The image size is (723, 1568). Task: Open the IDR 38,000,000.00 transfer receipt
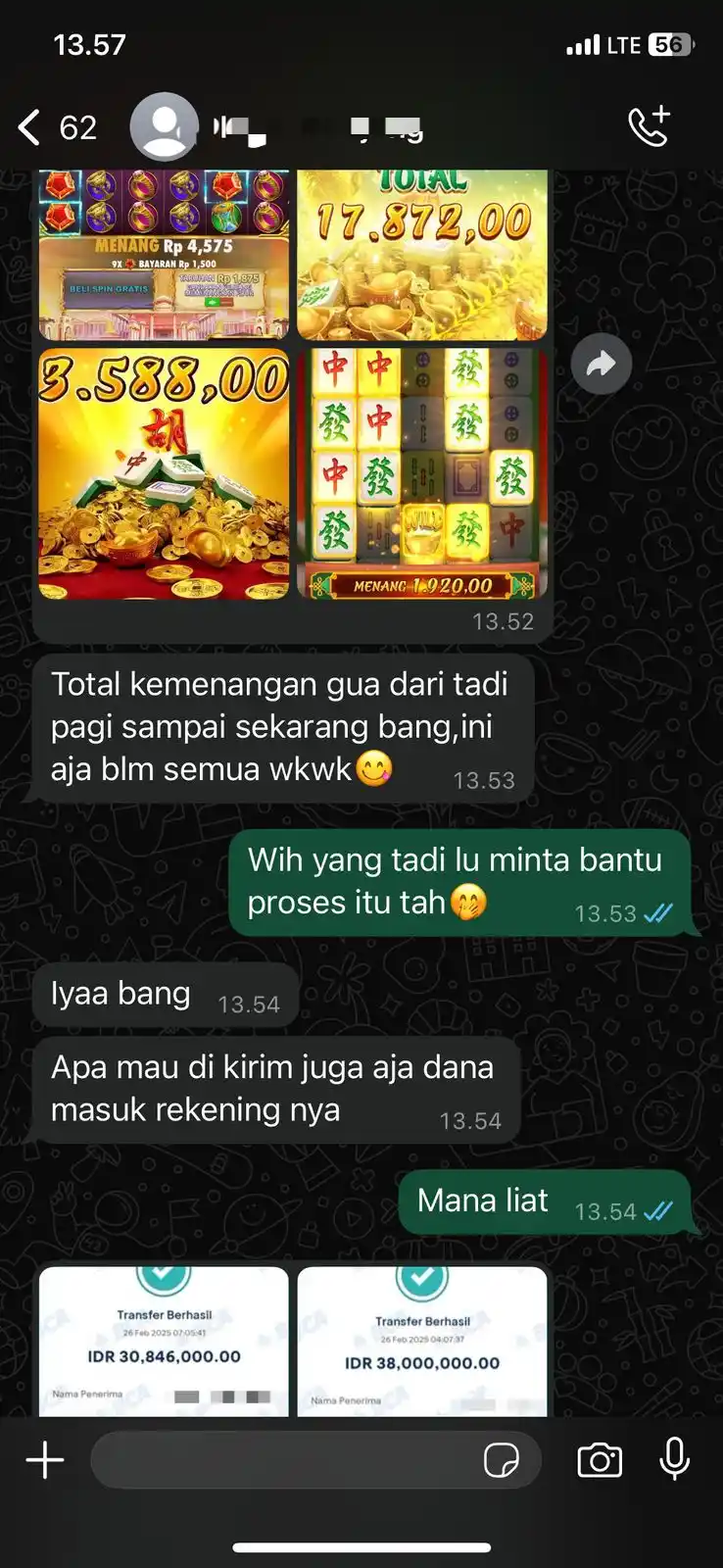[421, 1343]
